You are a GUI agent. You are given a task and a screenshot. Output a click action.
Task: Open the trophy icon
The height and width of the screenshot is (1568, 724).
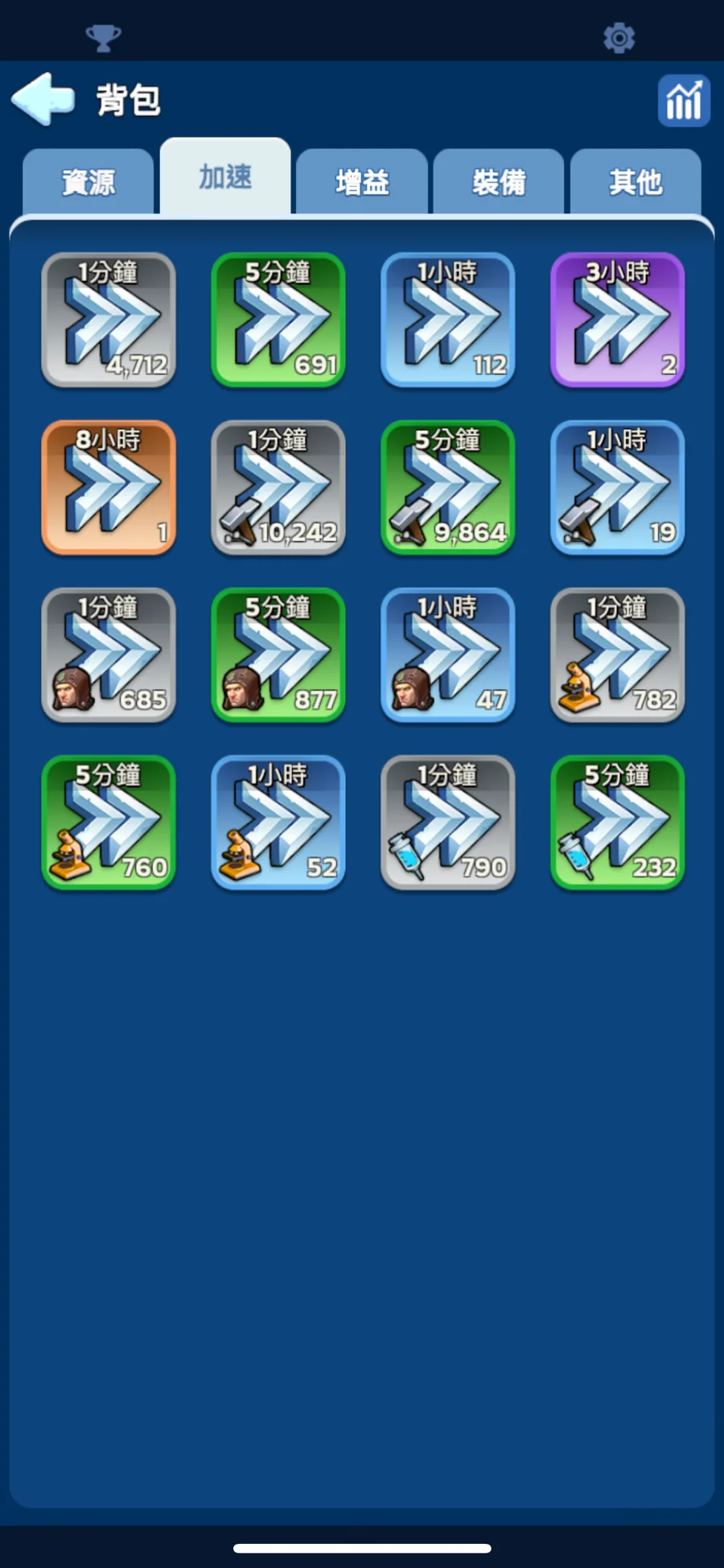point(103,38)
